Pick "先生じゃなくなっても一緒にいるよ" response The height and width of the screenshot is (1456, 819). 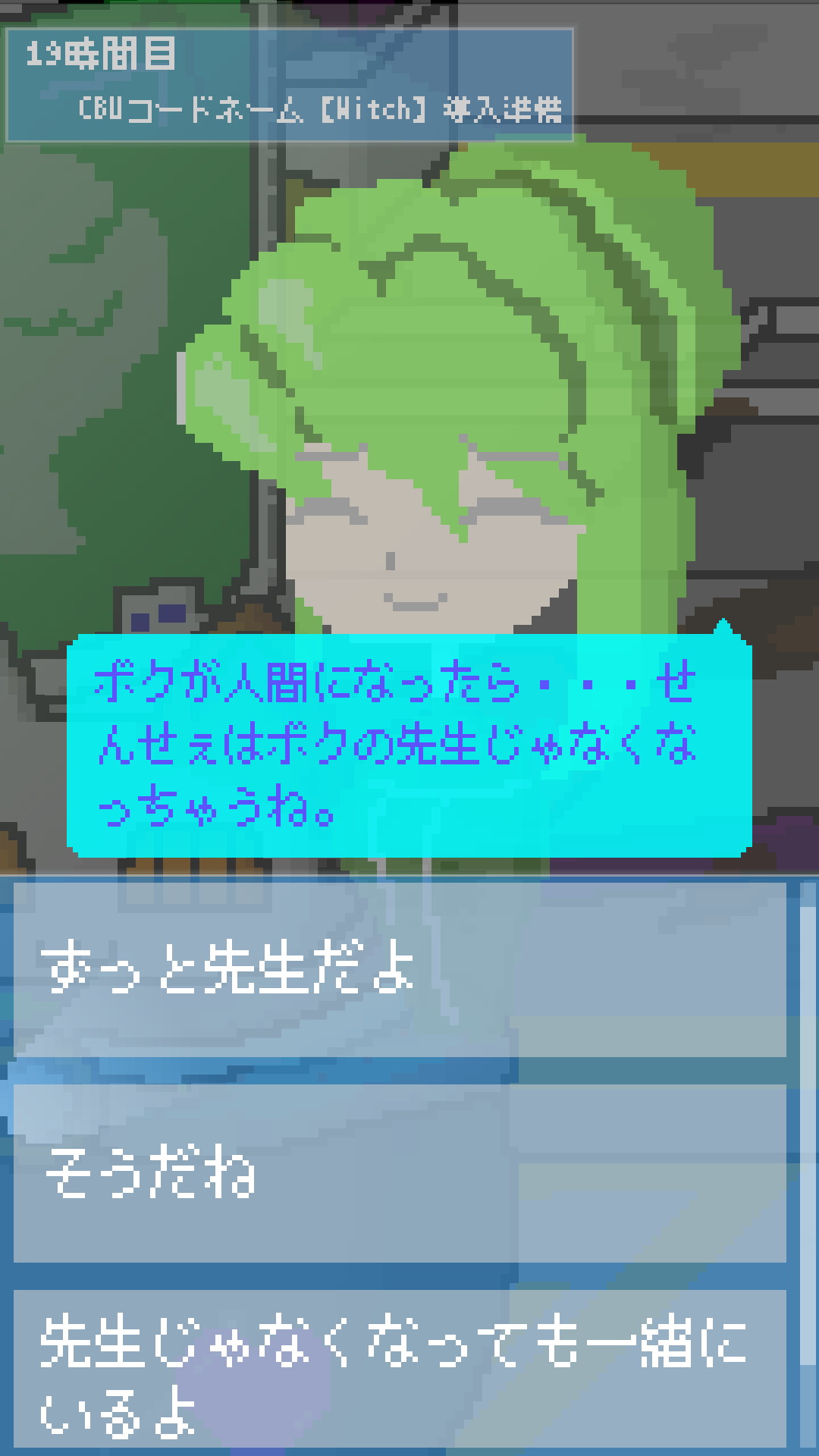click(x=400, y=1369)
